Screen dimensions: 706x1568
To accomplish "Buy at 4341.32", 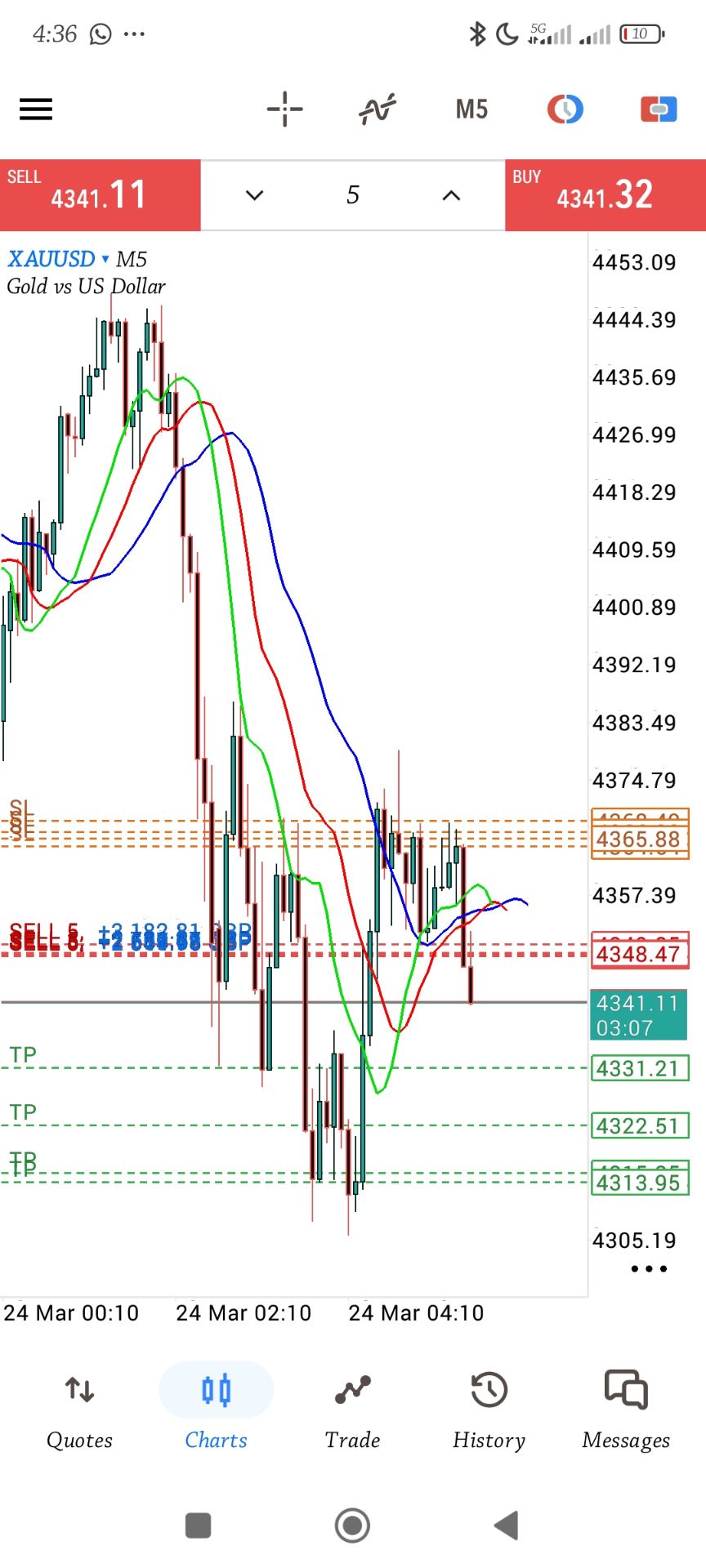I will [x=605, y=195].
